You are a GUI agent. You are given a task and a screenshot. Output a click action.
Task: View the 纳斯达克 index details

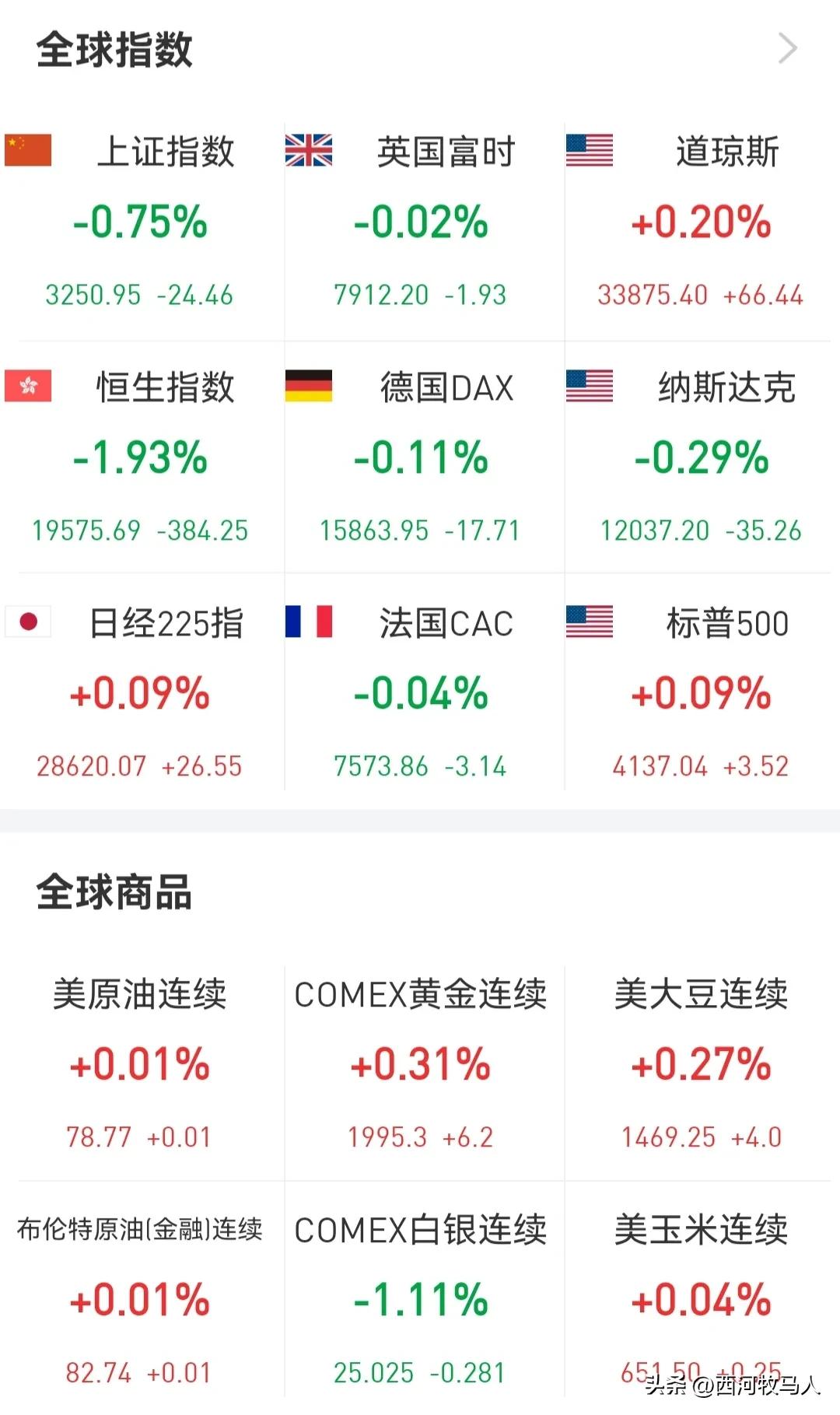coord(702,457)
